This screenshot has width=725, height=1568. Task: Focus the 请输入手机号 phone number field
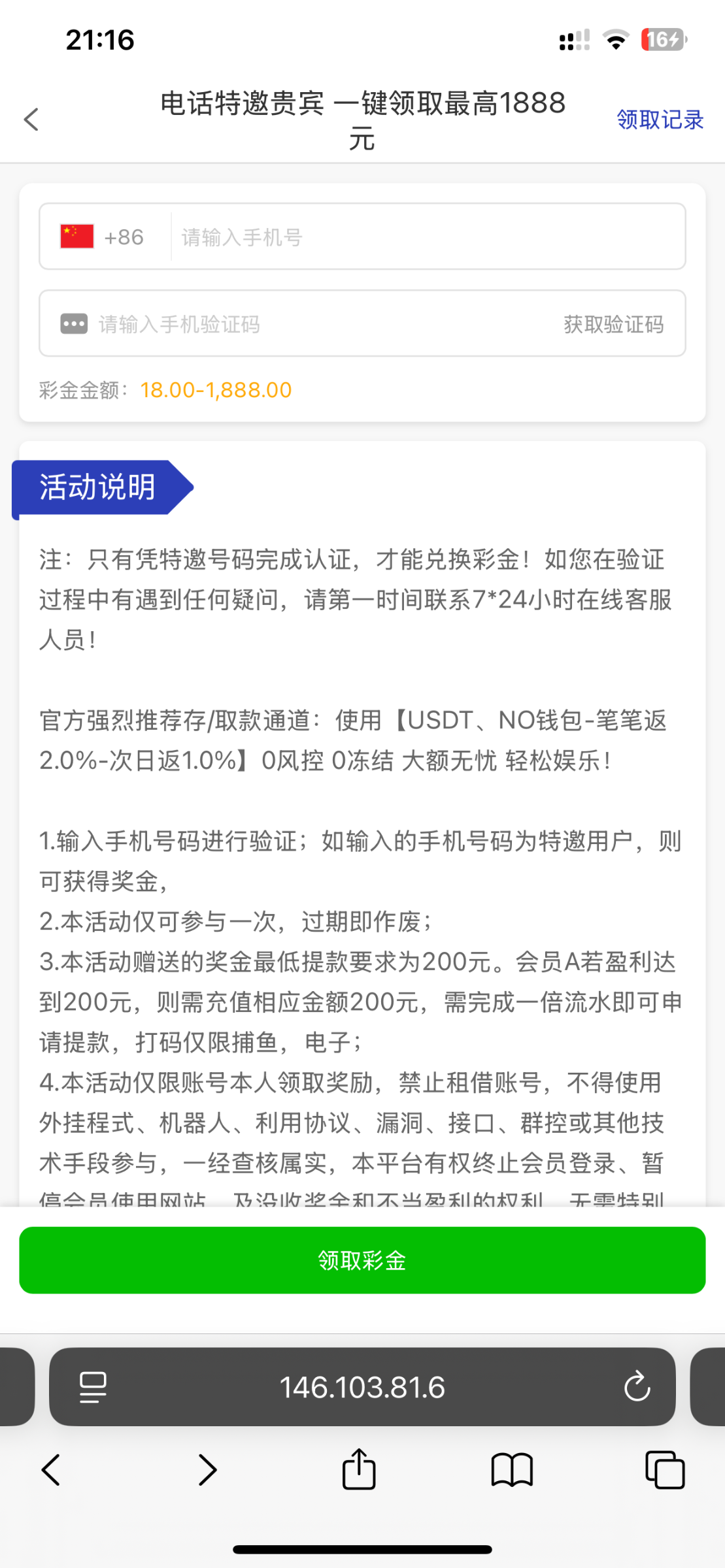pyautogui.click(x=425, y=237)
